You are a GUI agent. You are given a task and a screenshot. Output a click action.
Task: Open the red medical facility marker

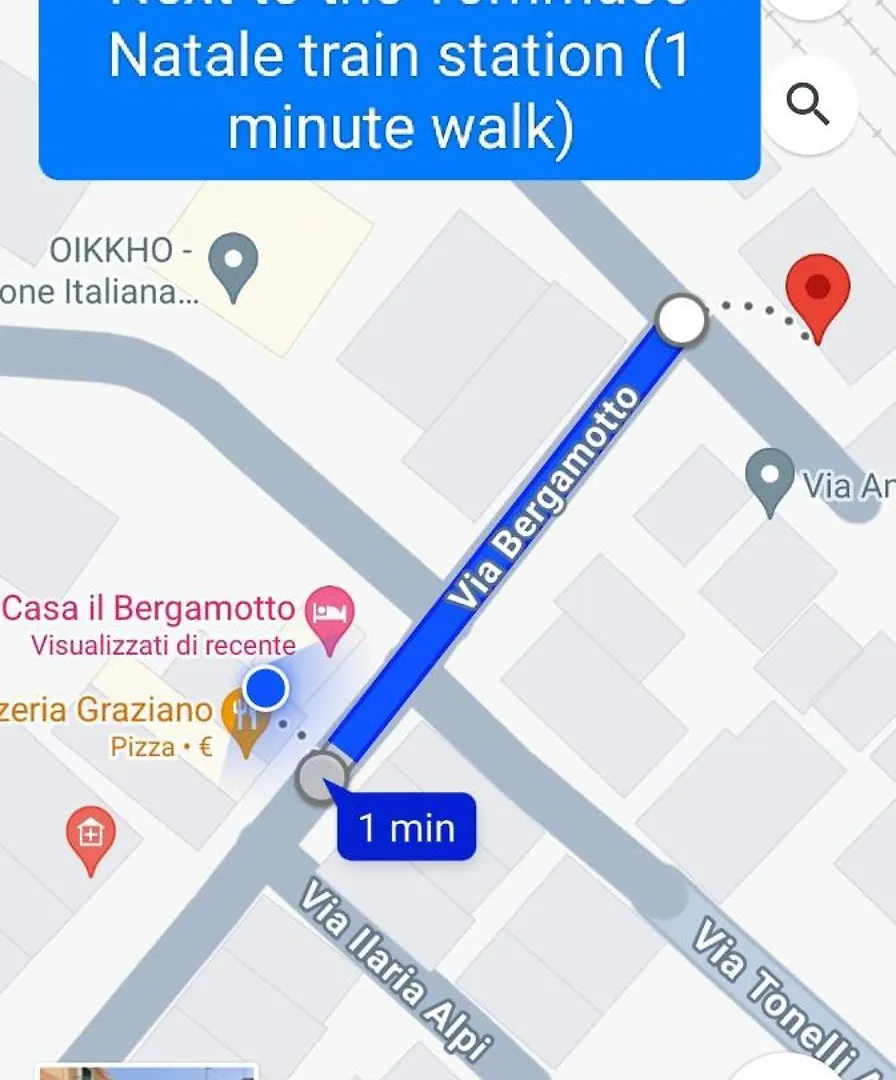(x=91, y=835)
